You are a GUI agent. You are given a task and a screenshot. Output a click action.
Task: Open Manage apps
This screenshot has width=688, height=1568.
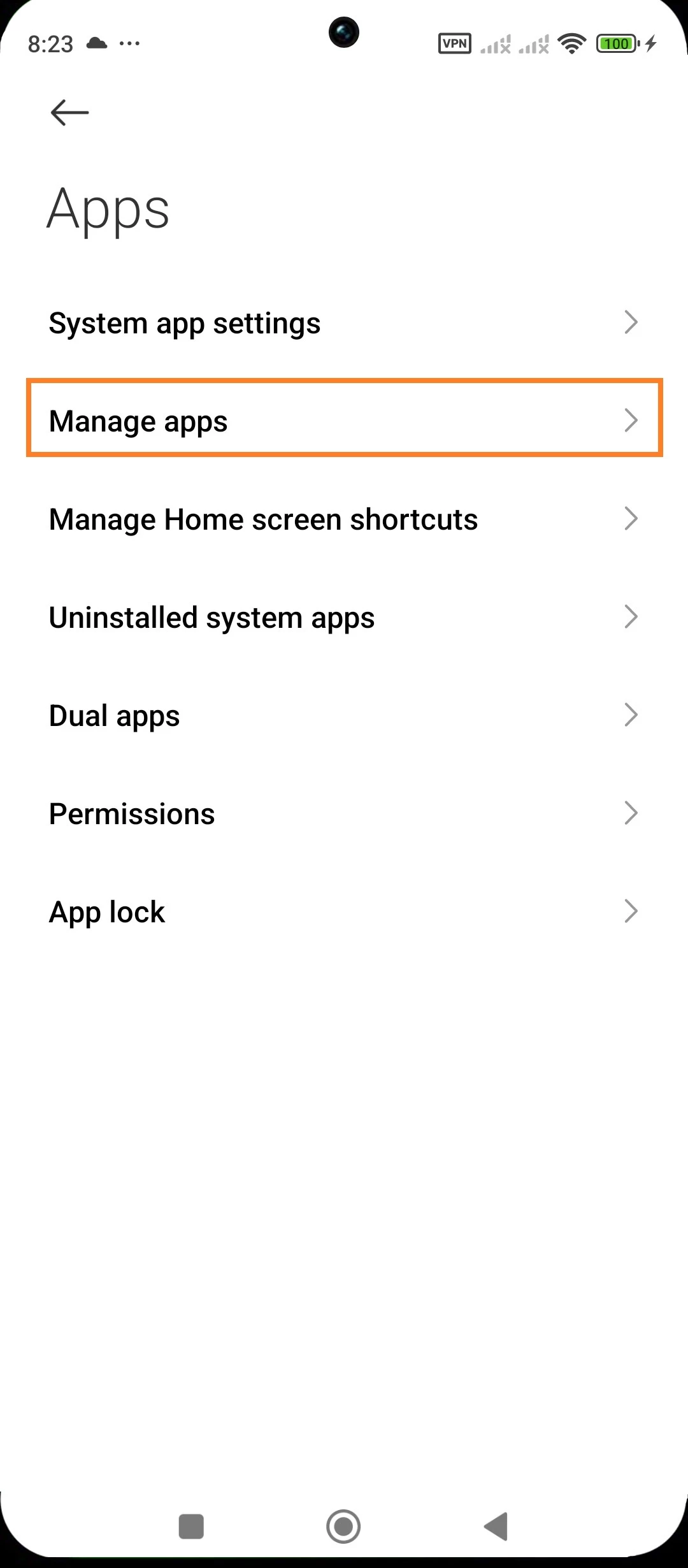click(x=344, y=421)
